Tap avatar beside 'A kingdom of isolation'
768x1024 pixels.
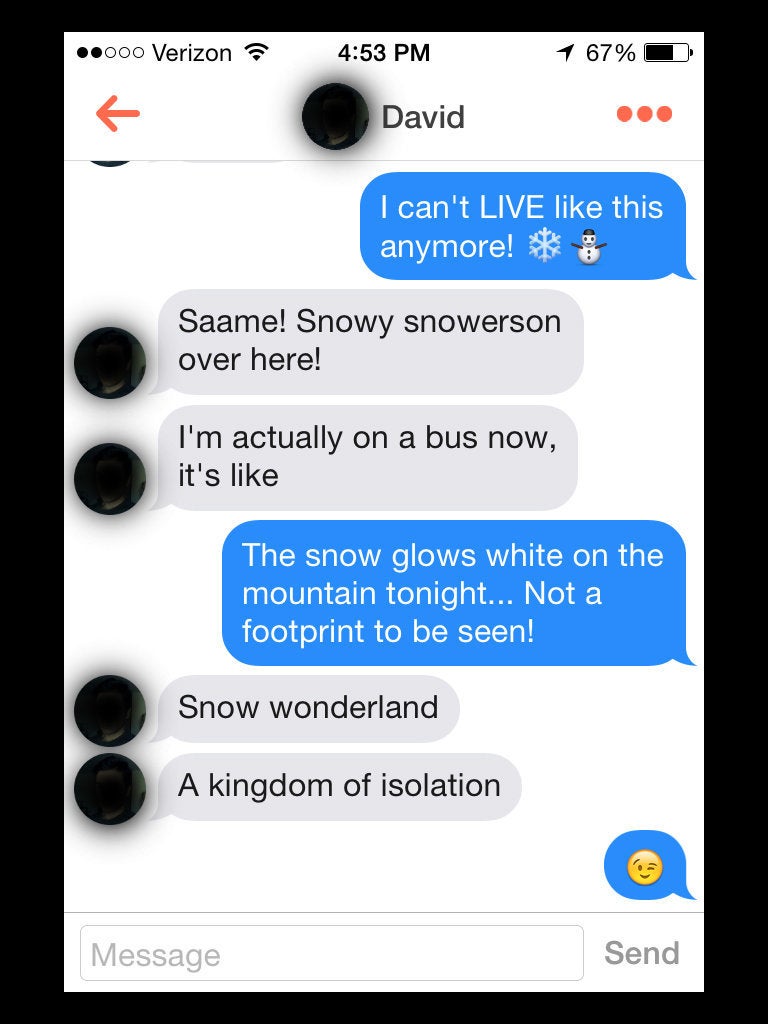pyautogui.click(x=110, y=788)
